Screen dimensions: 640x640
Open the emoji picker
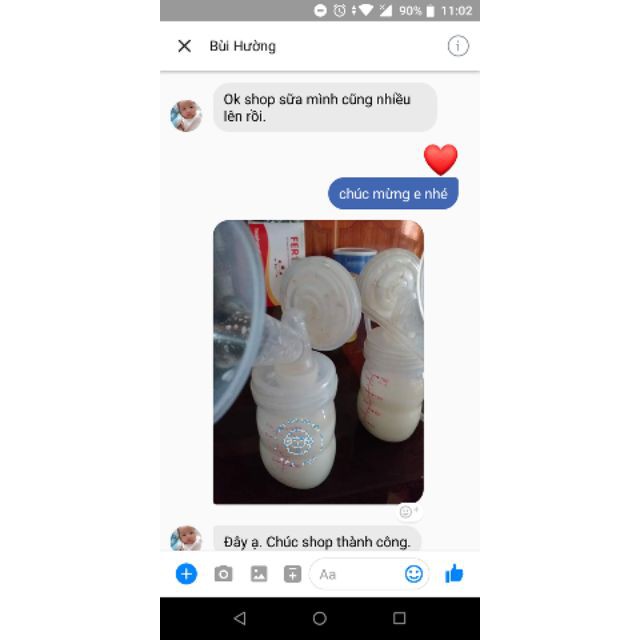pyautogui.click(x=414, y=574)
